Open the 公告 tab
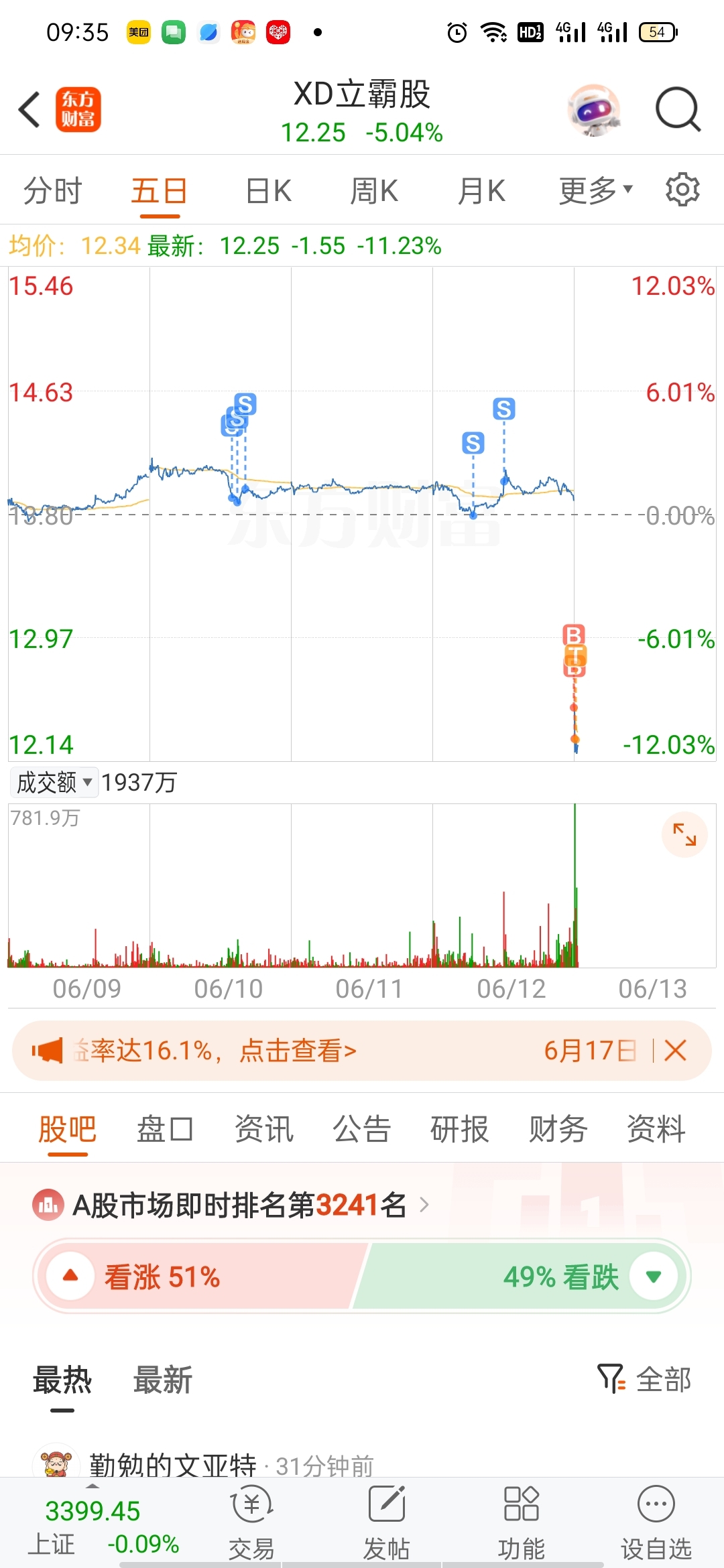724x1568 pixels. (x=362, y=1129)
